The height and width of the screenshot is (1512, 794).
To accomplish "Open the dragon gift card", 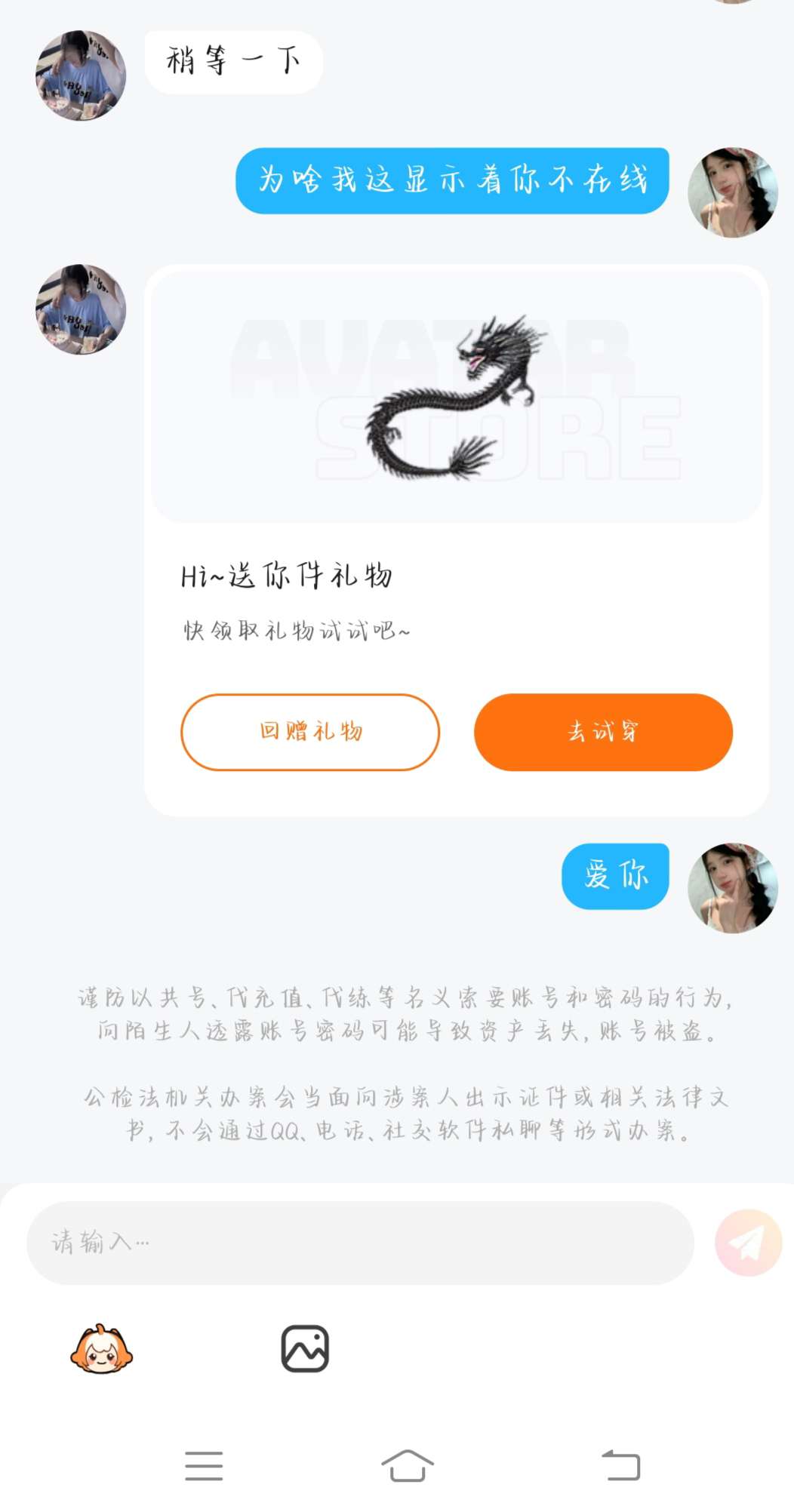I will [456, 398].
